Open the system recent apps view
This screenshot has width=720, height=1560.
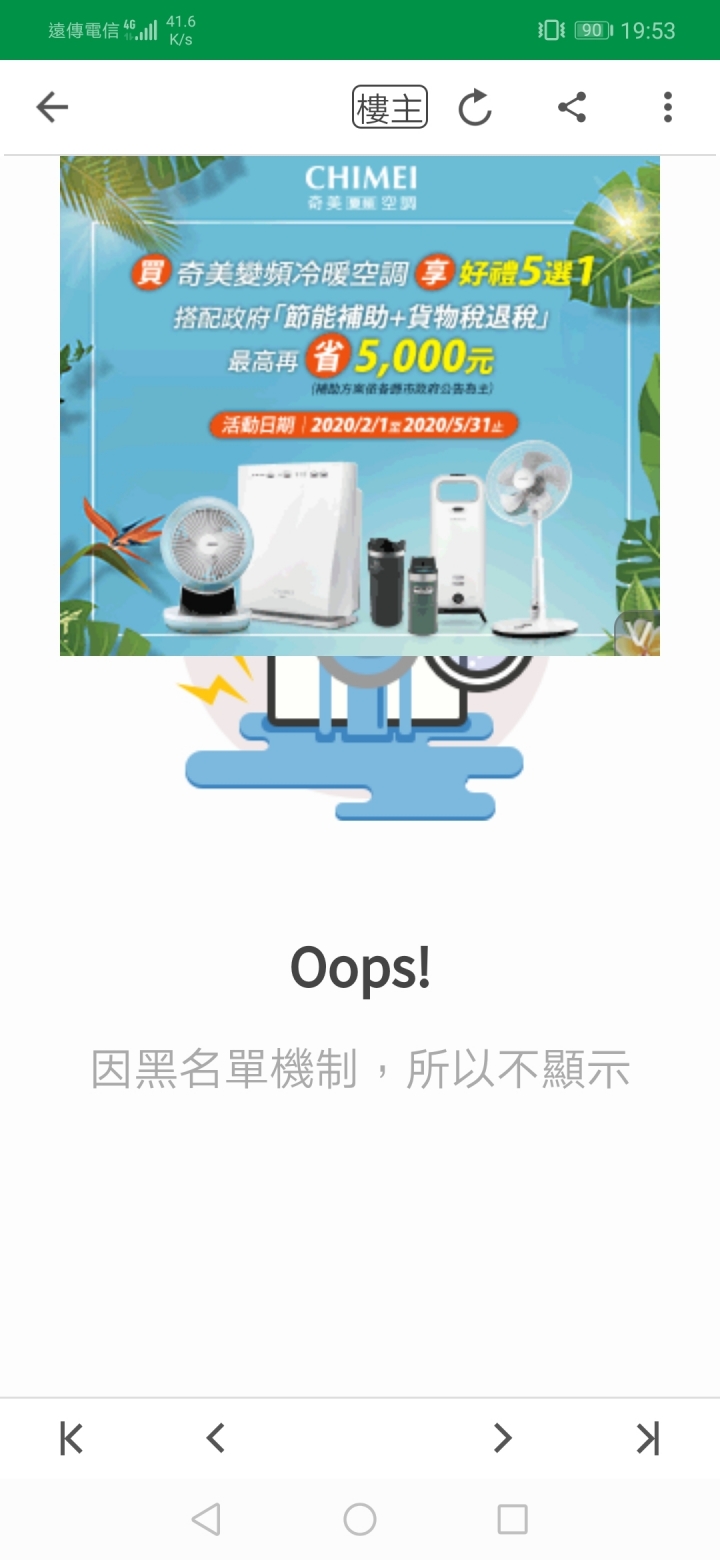pyautogui.click(x=512, y=1519)
